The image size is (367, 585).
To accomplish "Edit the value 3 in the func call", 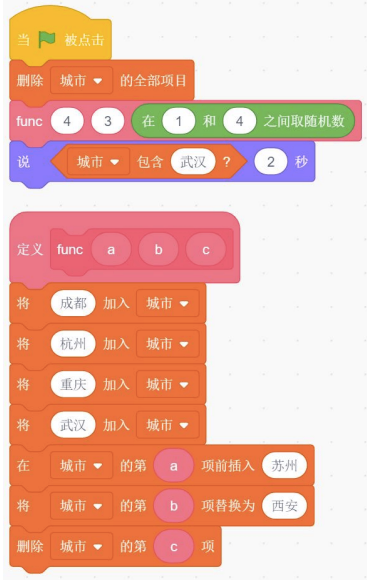I will (x=107, y=121).
